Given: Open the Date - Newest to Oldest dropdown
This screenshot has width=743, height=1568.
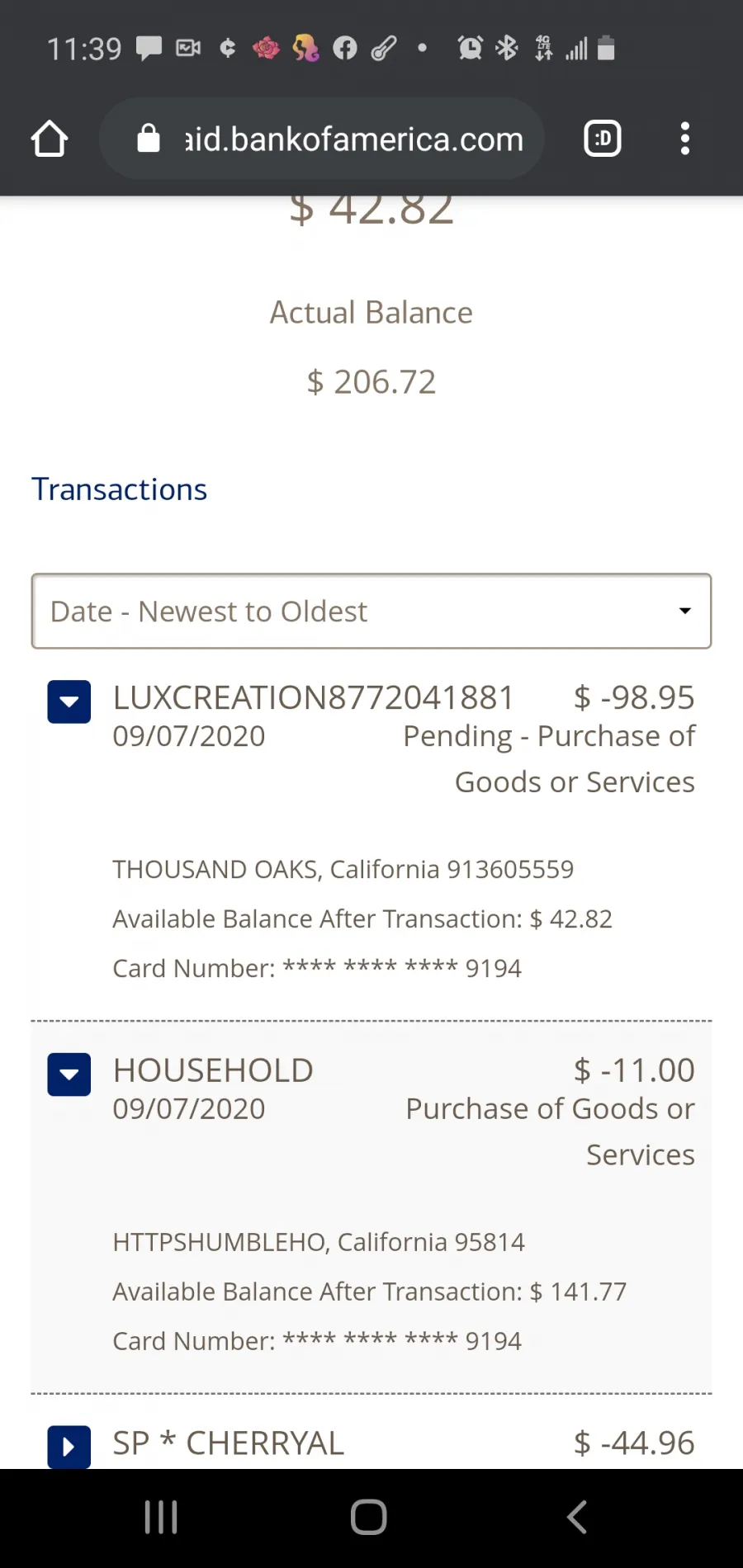Looking at the screenshot, I should [371, 611].
